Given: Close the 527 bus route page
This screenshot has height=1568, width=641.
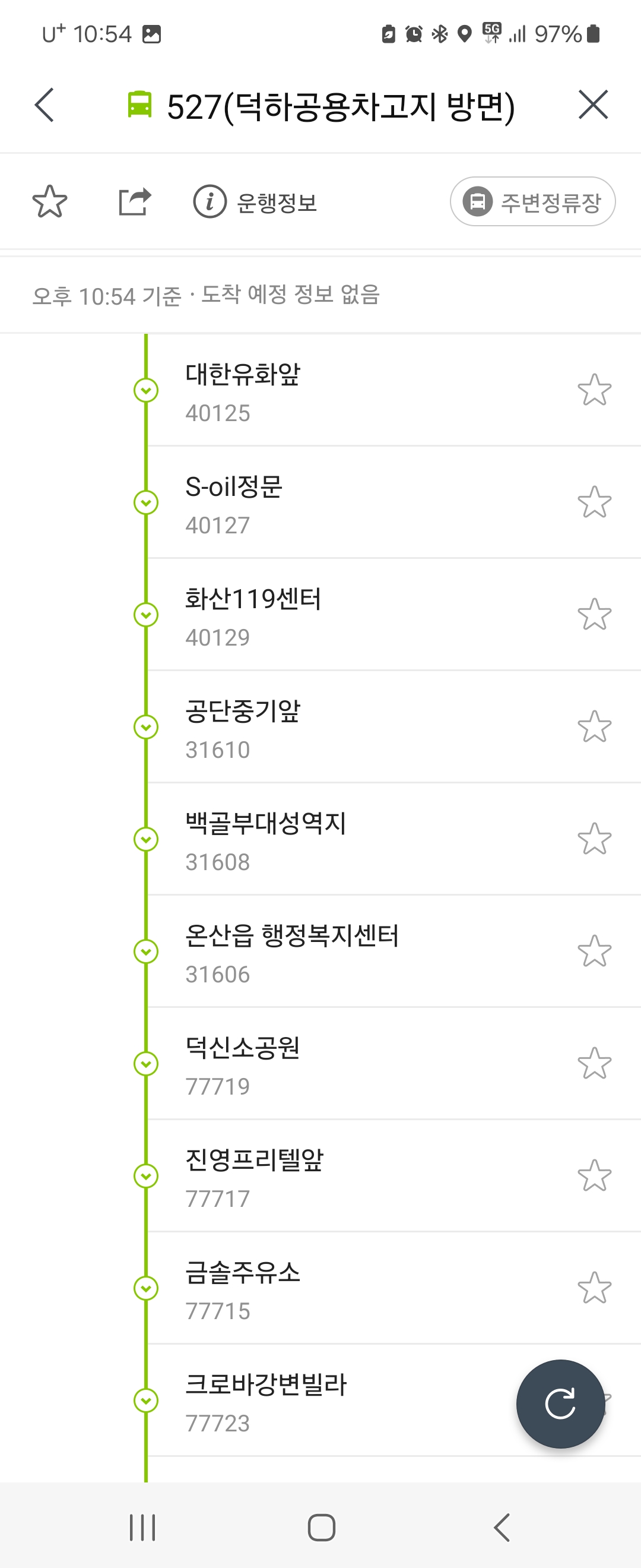Looking at the screenshot, I should click(593, 105).
